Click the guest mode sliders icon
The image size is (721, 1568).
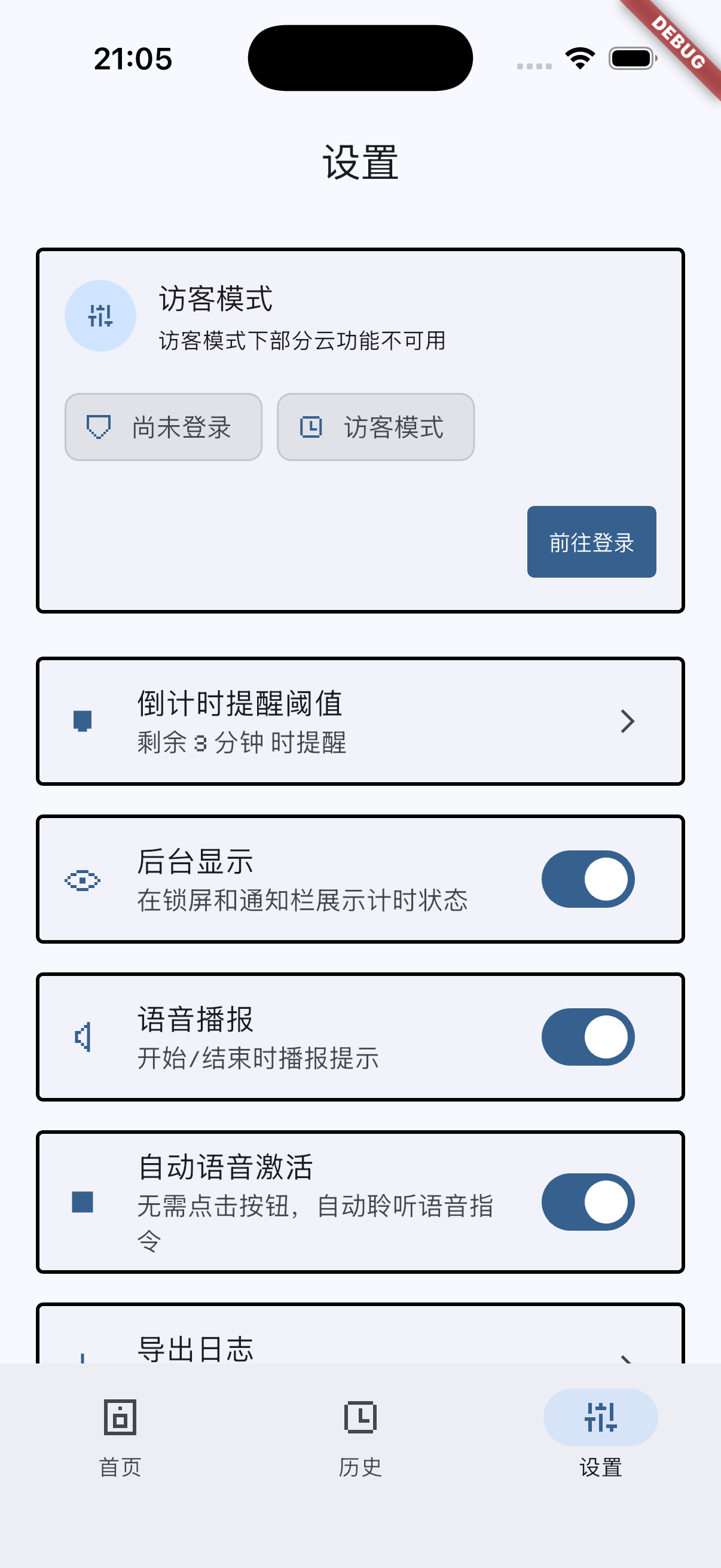pos(100,315)
